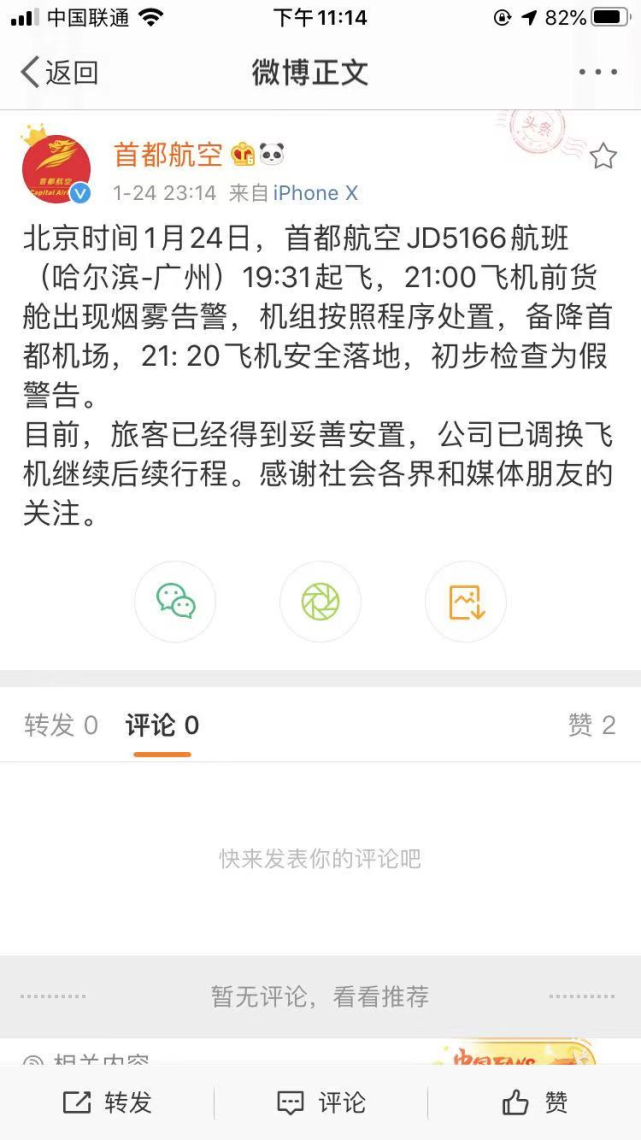Share the post to WeChat

(175, 602)
